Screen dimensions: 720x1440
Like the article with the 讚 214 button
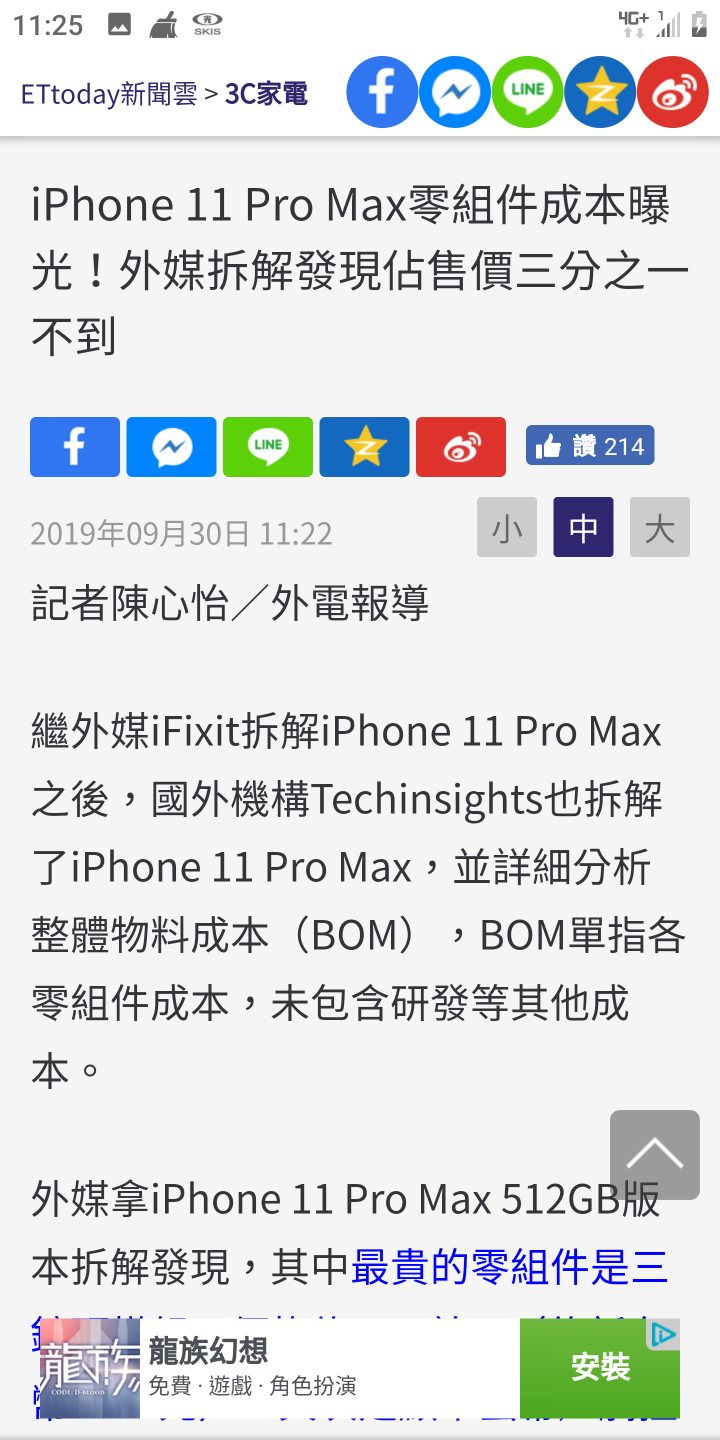pyautogui.click(x=590, y=446)
